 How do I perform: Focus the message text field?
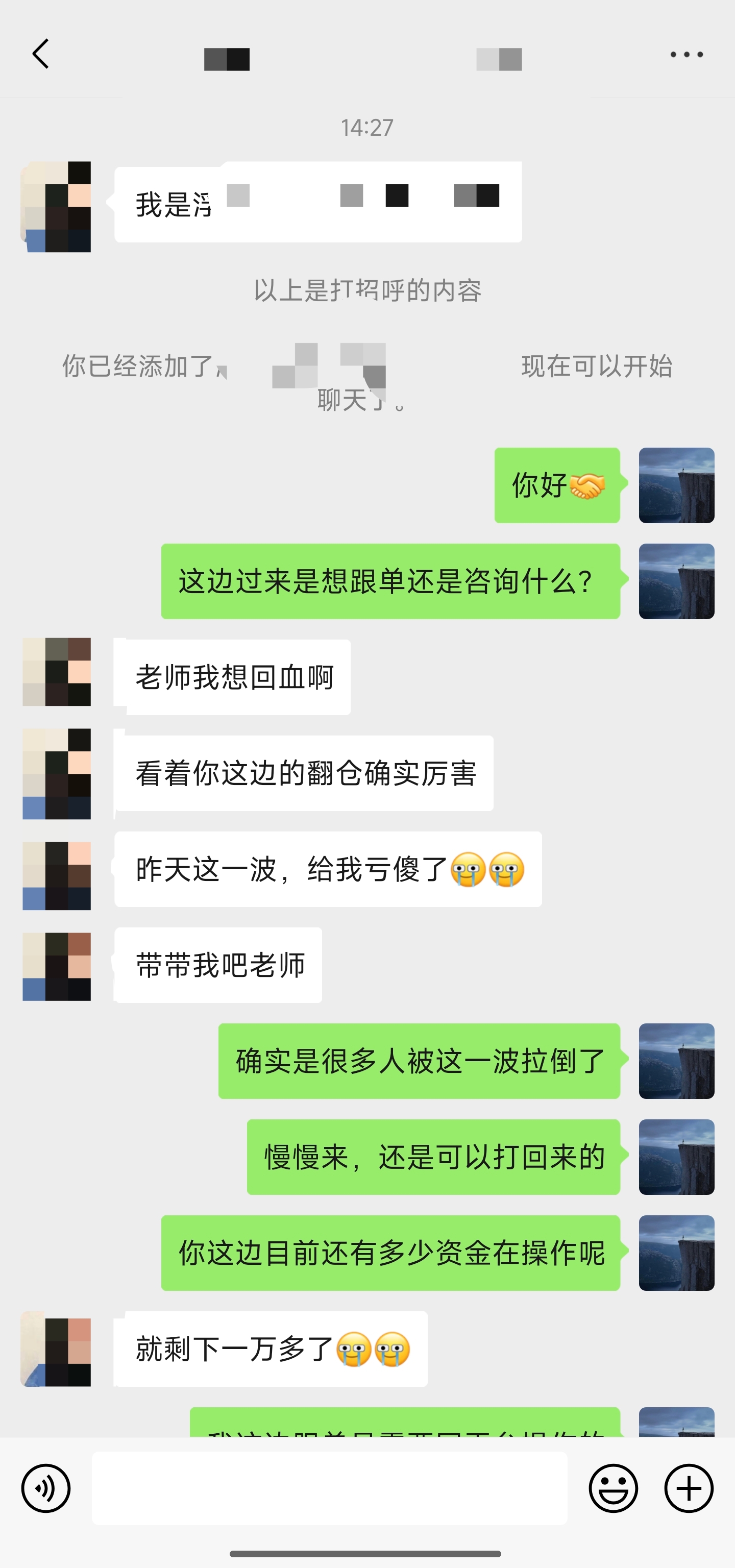click(x=329, y=1488)
